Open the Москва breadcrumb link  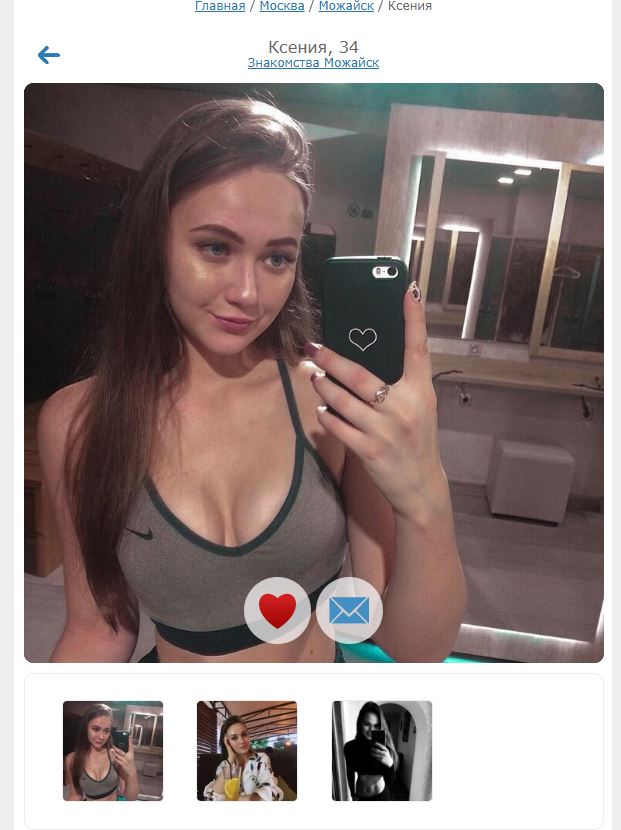coord(282,6)
